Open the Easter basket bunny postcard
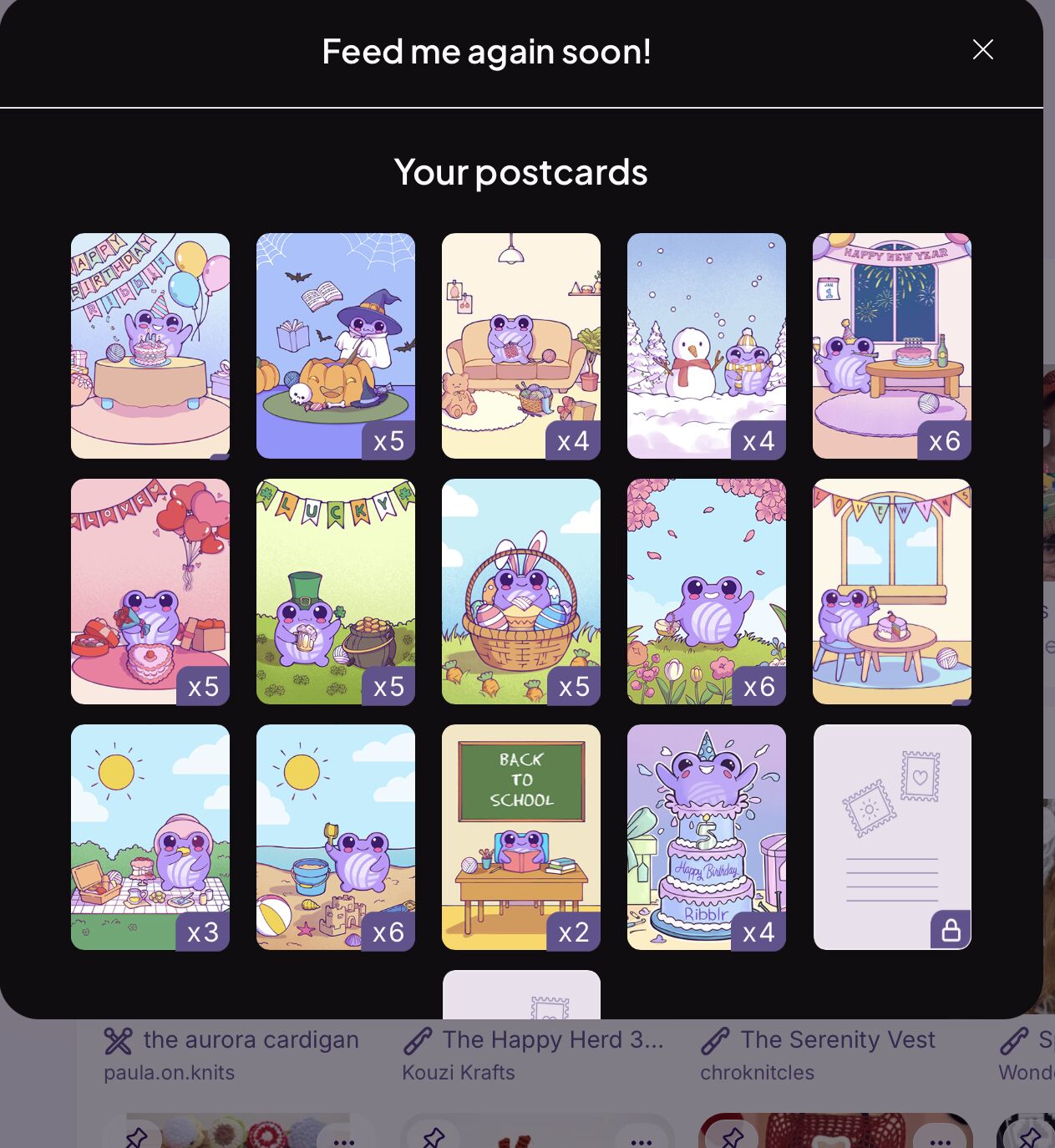The image size is (1055, 1148). 520,591
